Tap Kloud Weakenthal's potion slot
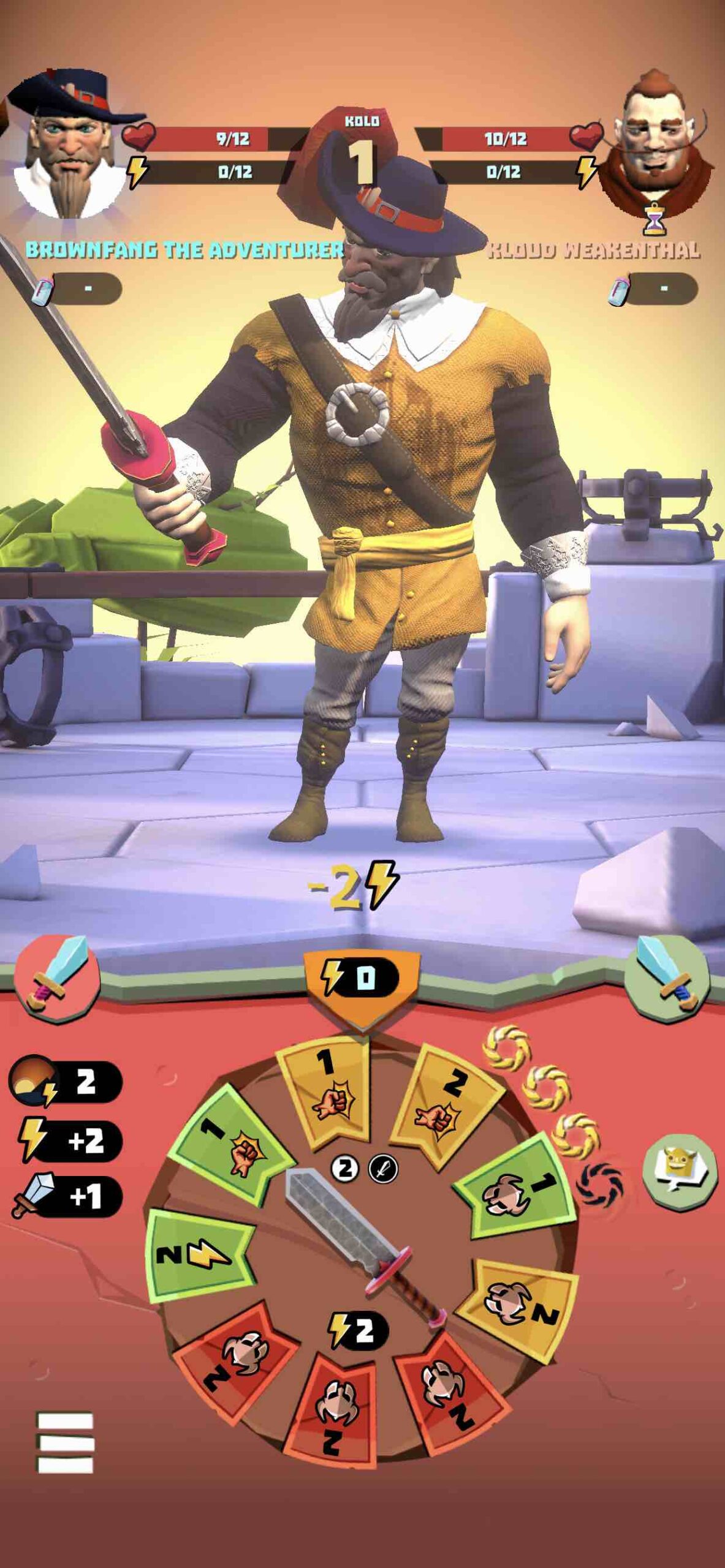Image resolution: width=725 pixels, height=1568 pixels. [x=653, y=288]
